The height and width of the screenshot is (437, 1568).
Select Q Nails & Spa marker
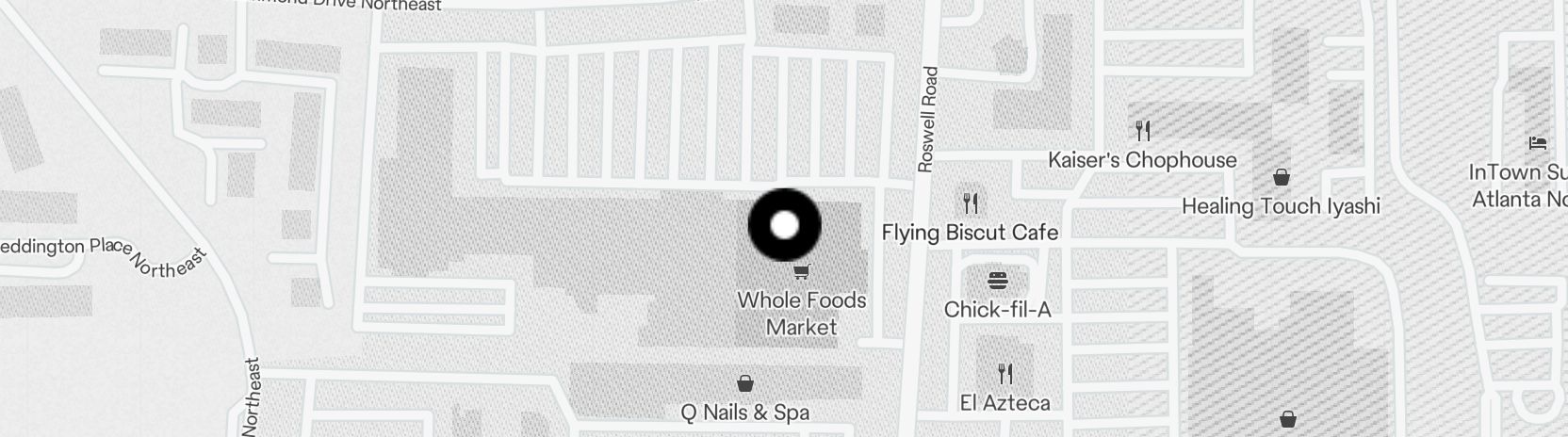744,383
